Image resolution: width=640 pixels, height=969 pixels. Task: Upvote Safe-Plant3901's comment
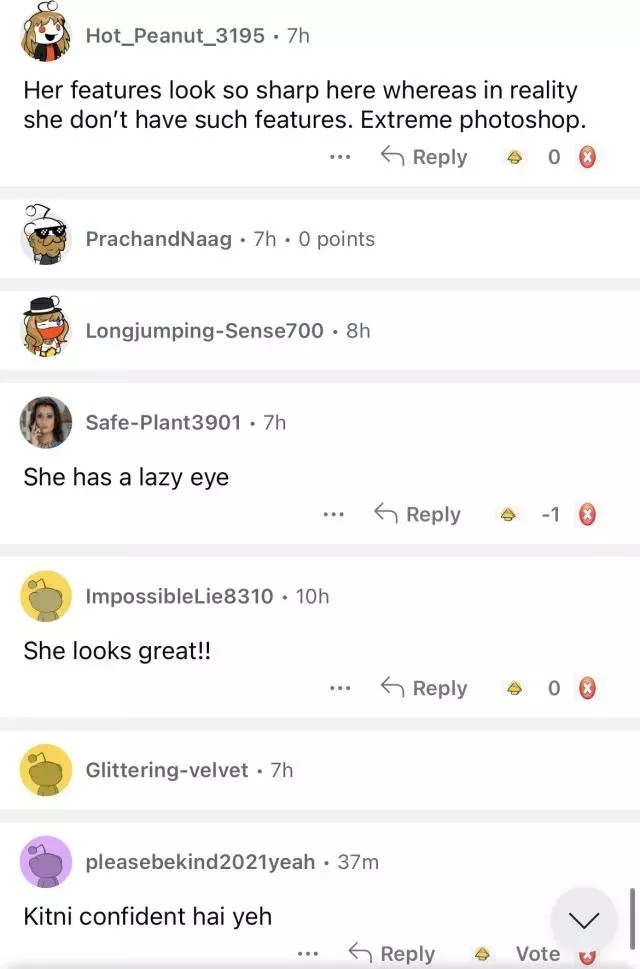click(508, 514)
